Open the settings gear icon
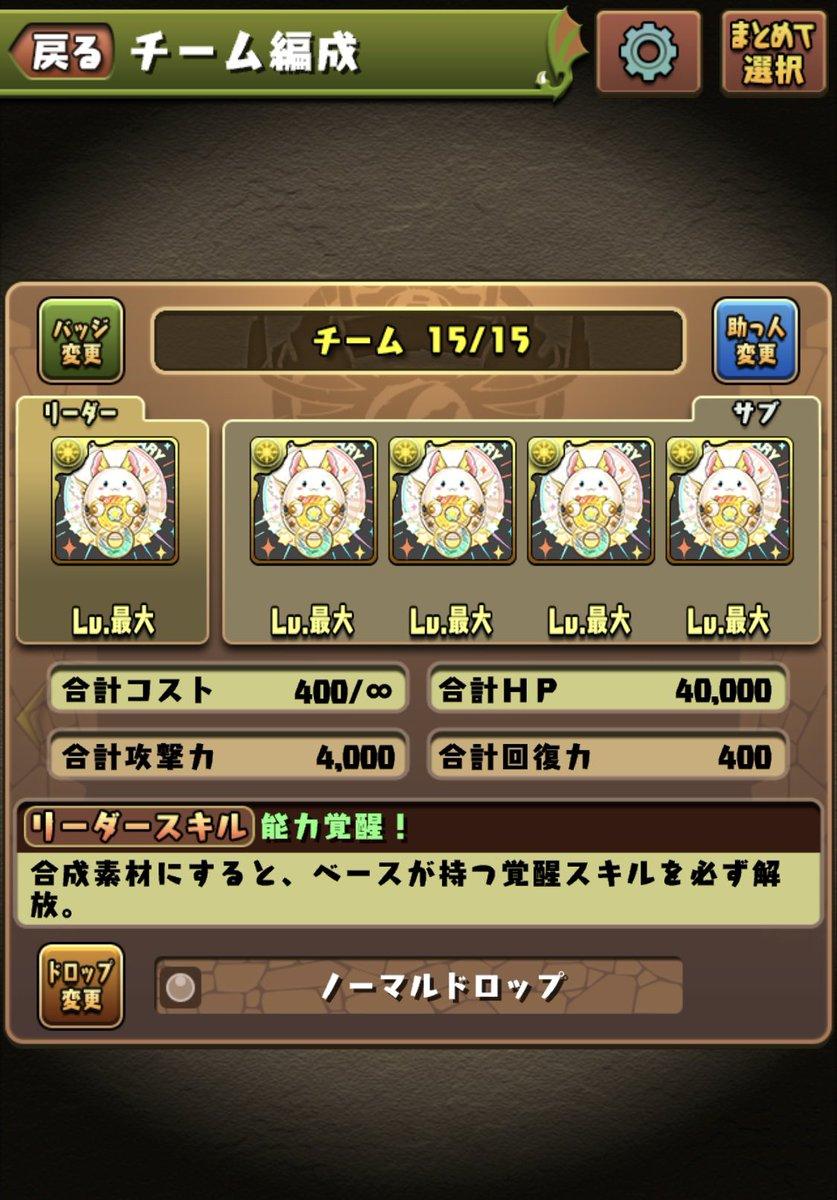Image resolution: width=837 pixels, height=1200 pixels. (647, 52)
